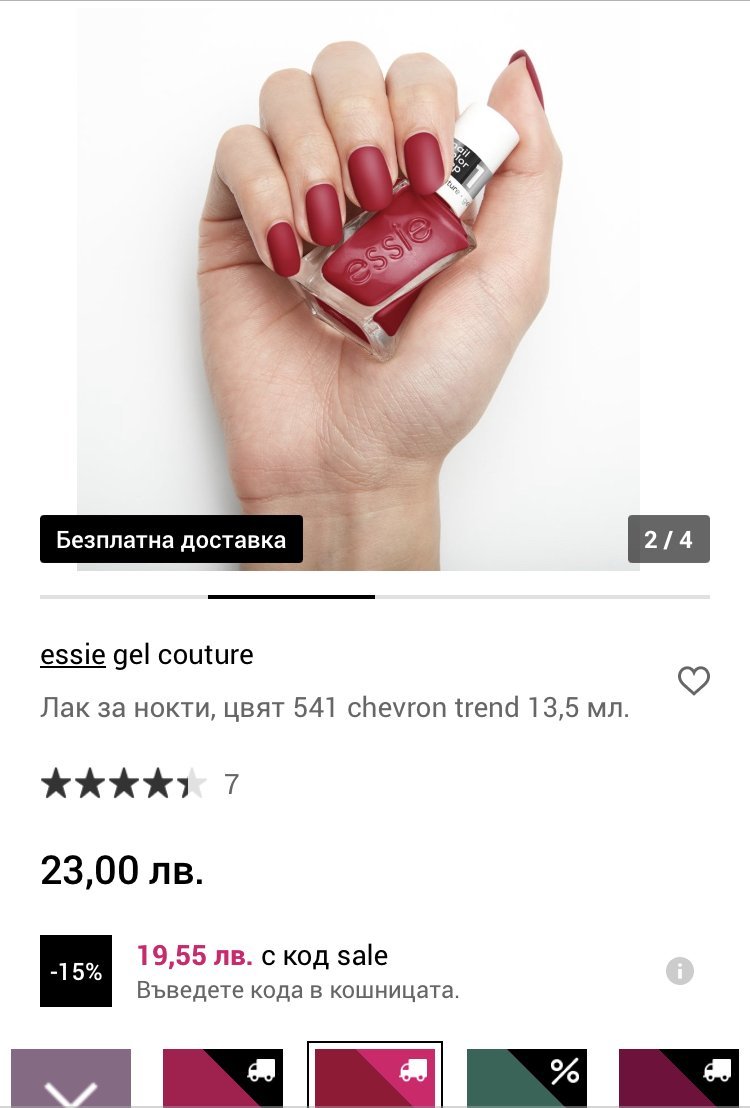Add essie gel couture to wishlist

click(x=693, y=681)
